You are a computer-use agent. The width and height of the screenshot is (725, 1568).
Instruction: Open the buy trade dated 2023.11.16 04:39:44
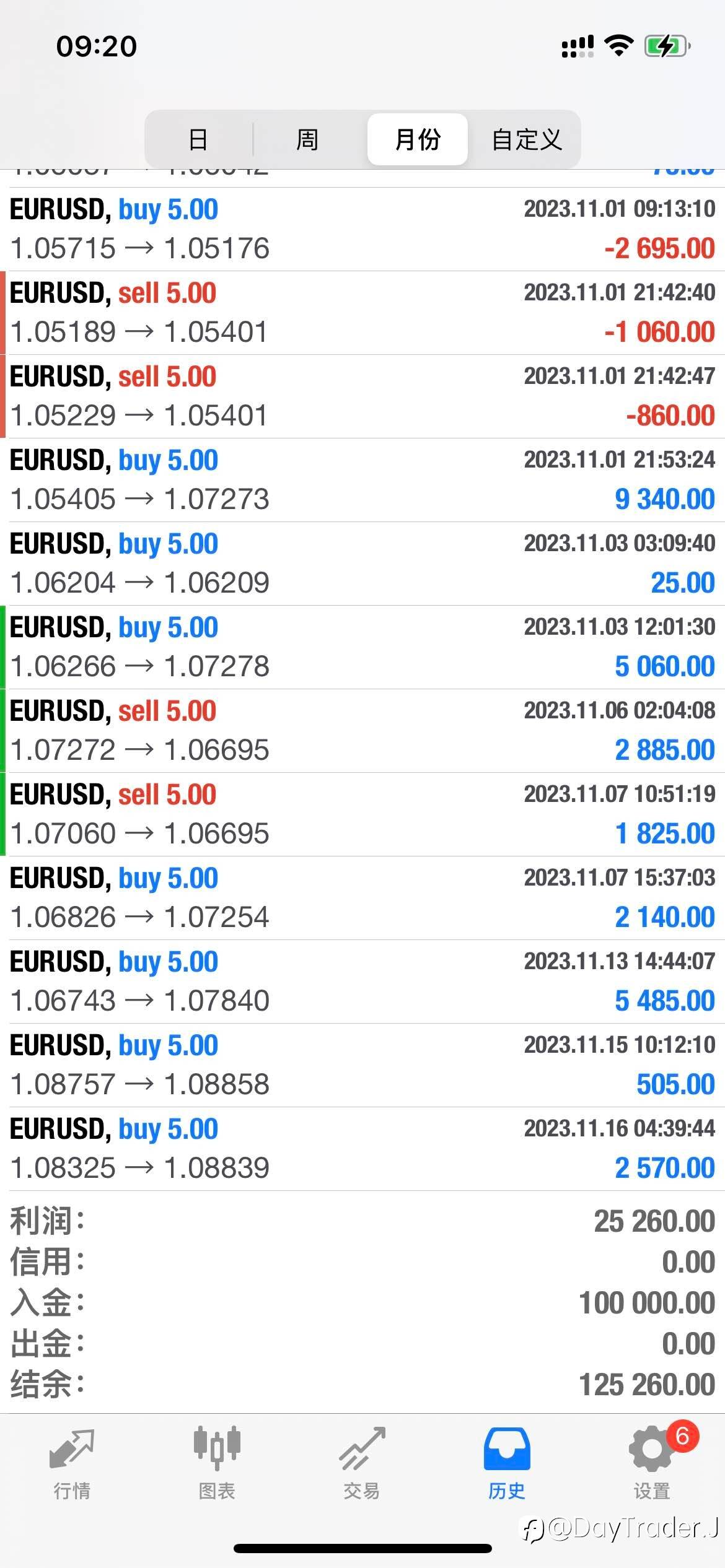362,1149
